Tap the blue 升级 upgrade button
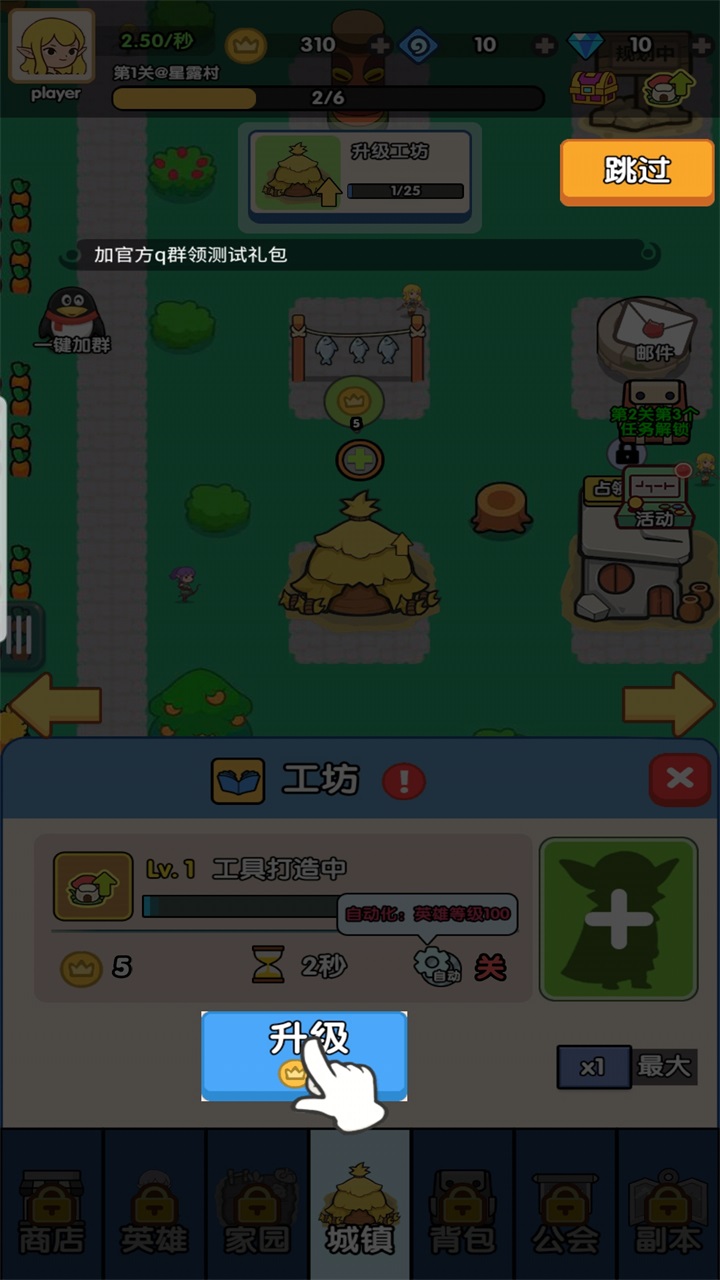Image resolution: width=720 pixels, height=1280 pixels. tap(304, 1055)
